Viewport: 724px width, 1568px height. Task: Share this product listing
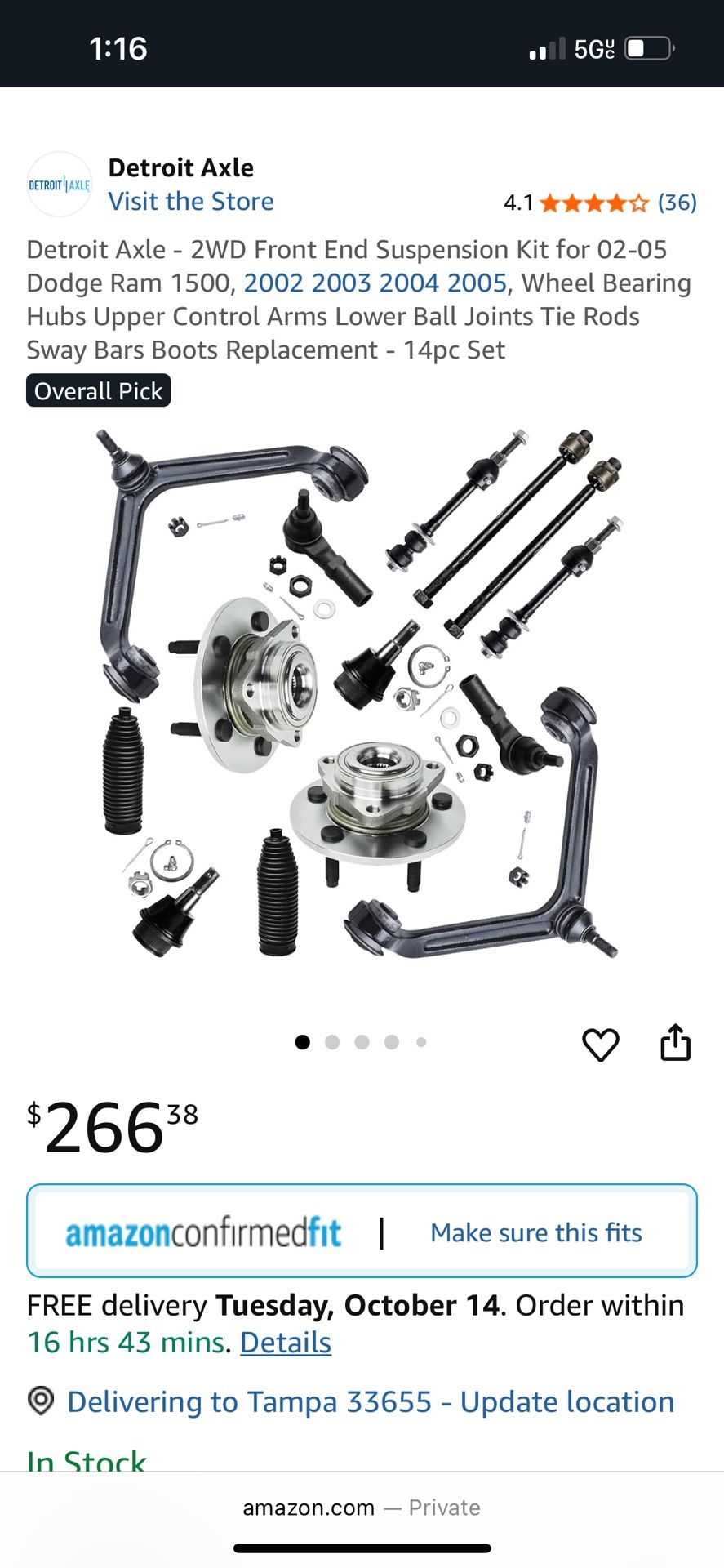pos(675,1042)
